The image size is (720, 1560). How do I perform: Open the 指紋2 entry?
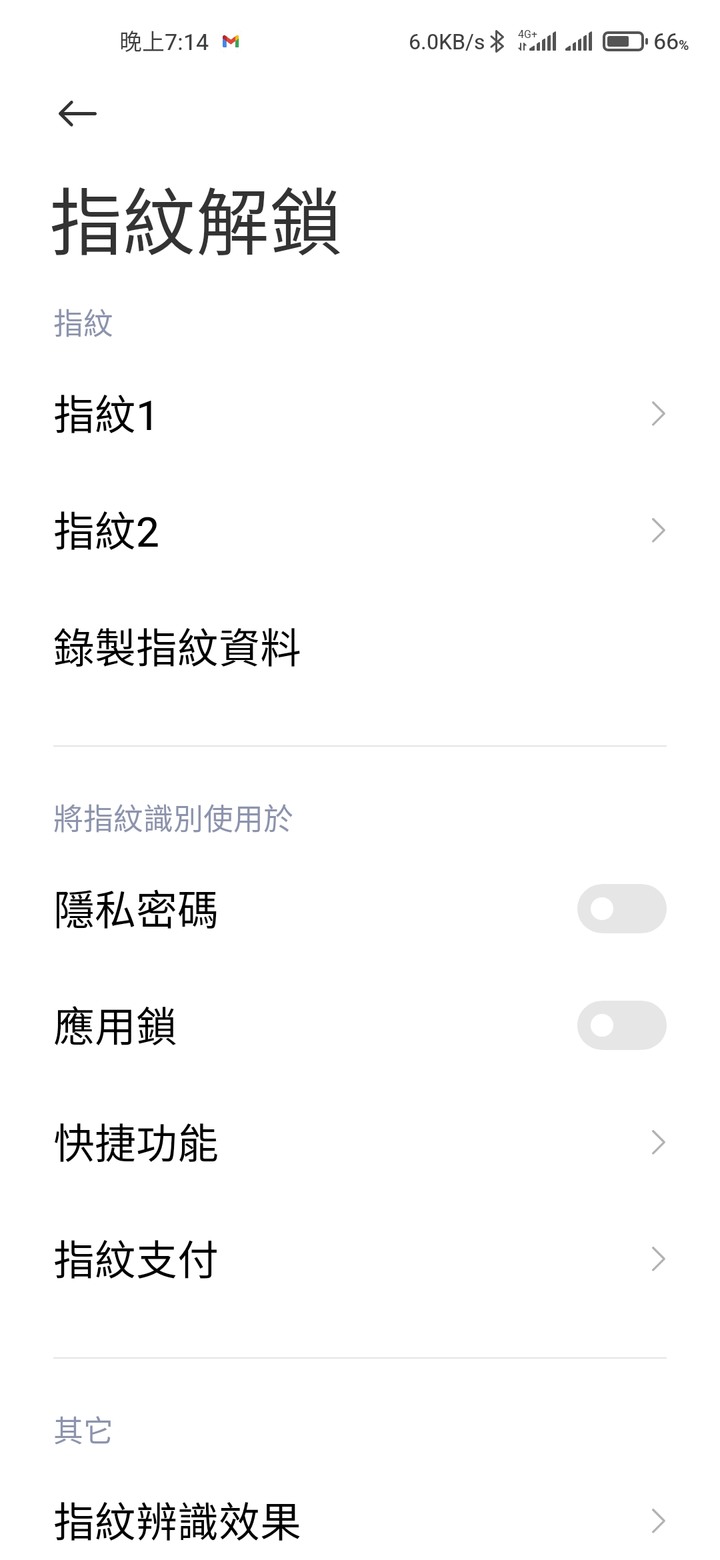pos(360,531)
